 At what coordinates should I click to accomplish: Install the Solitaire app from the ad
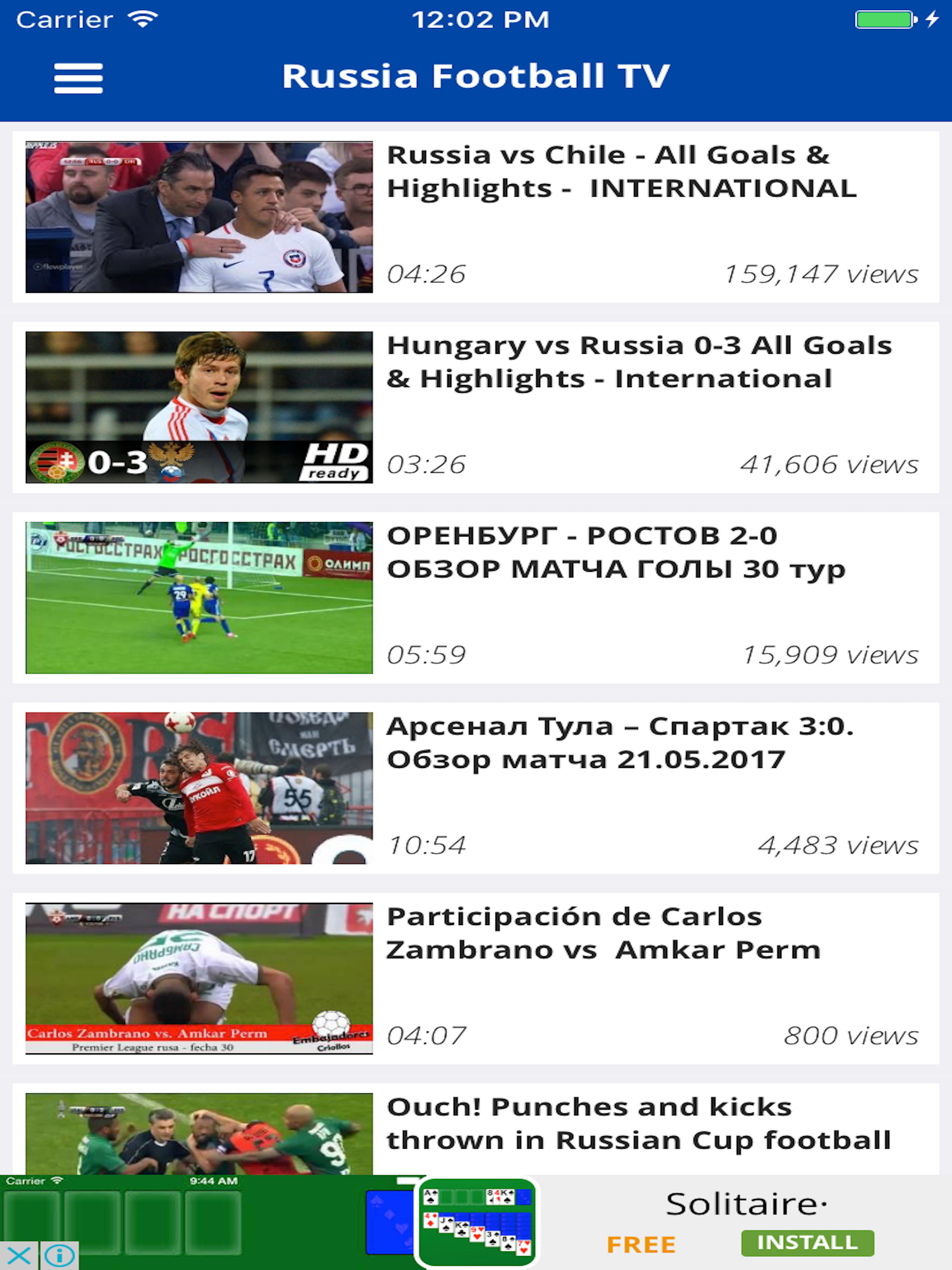coord(807,1243)
